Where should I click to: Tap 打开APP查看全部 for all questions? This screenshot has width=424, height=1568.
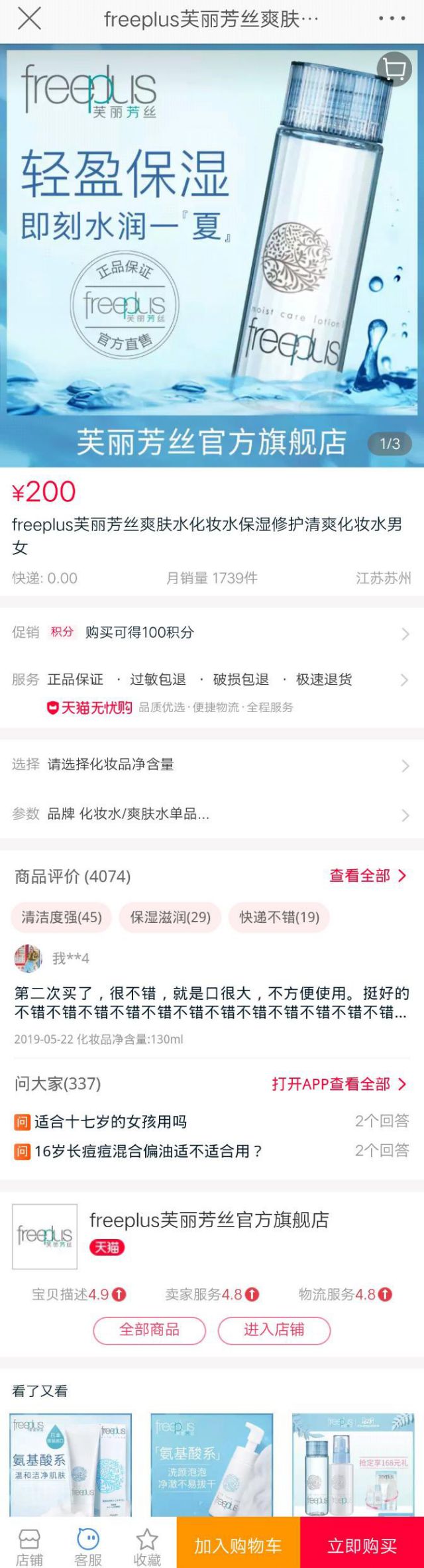(339, 1084)
